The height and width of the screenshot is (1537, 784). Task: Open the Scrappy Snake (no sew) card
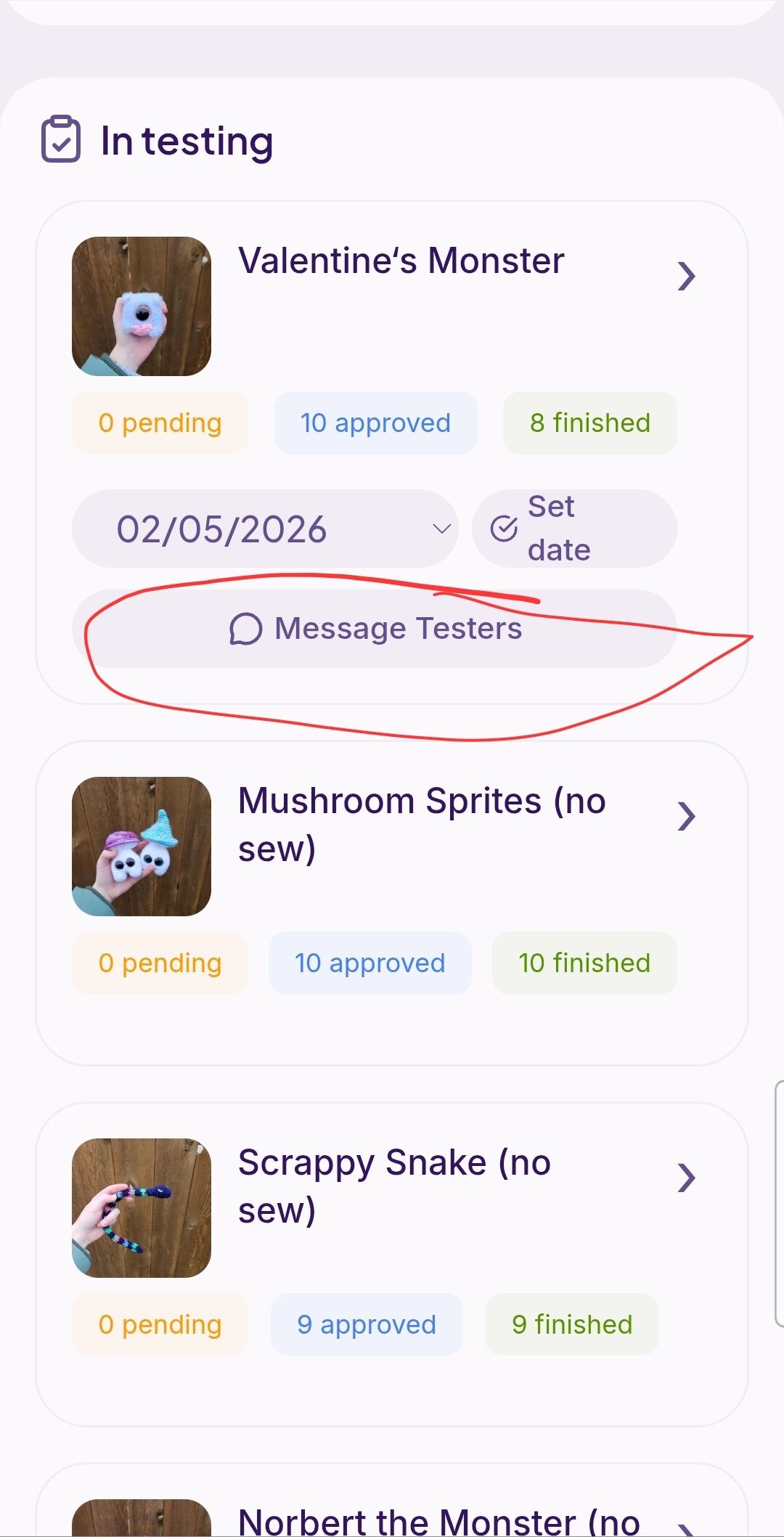(686, 1178)
